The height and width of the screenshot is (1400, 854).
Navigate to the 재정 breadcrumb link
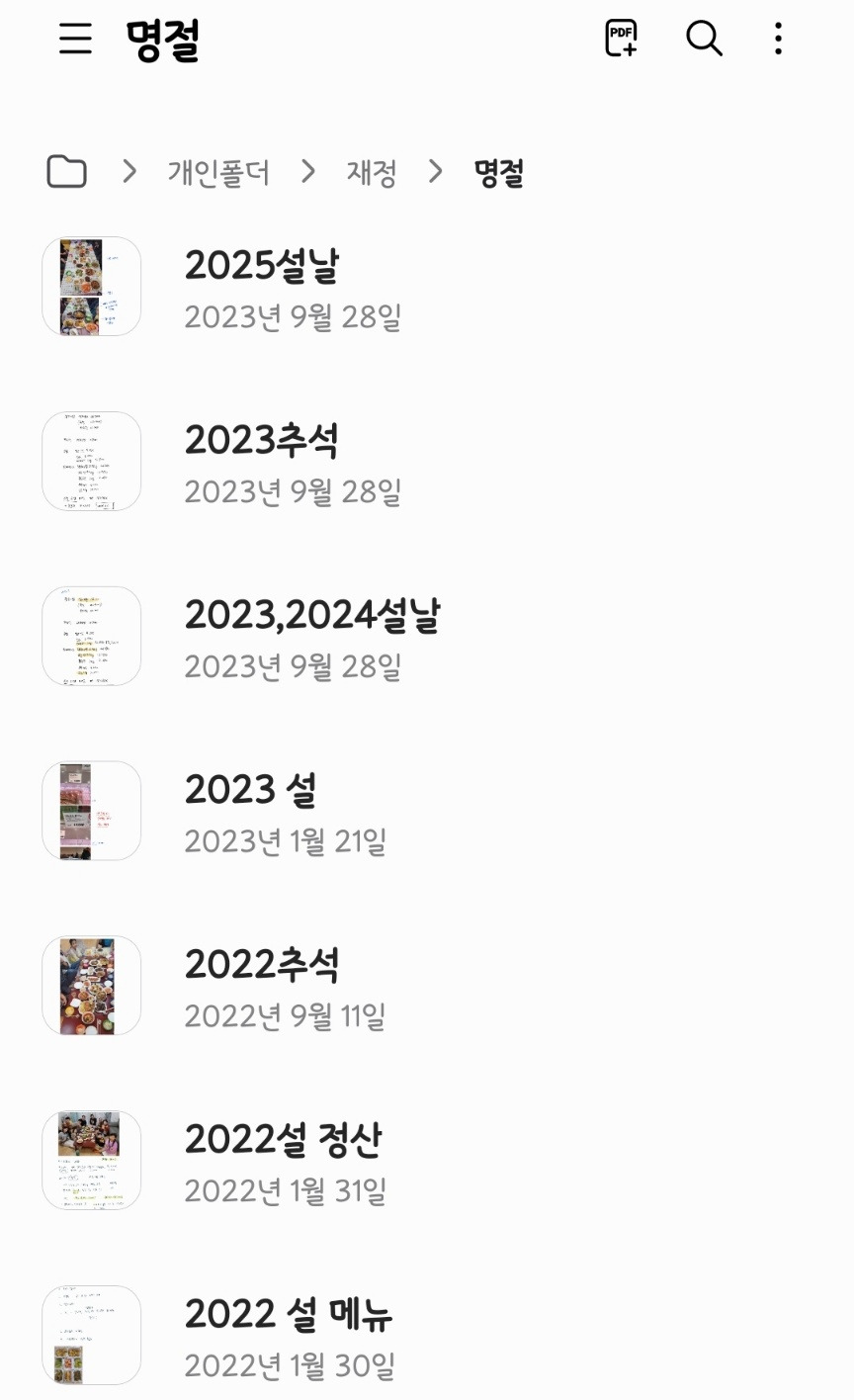tap(371, 170)
